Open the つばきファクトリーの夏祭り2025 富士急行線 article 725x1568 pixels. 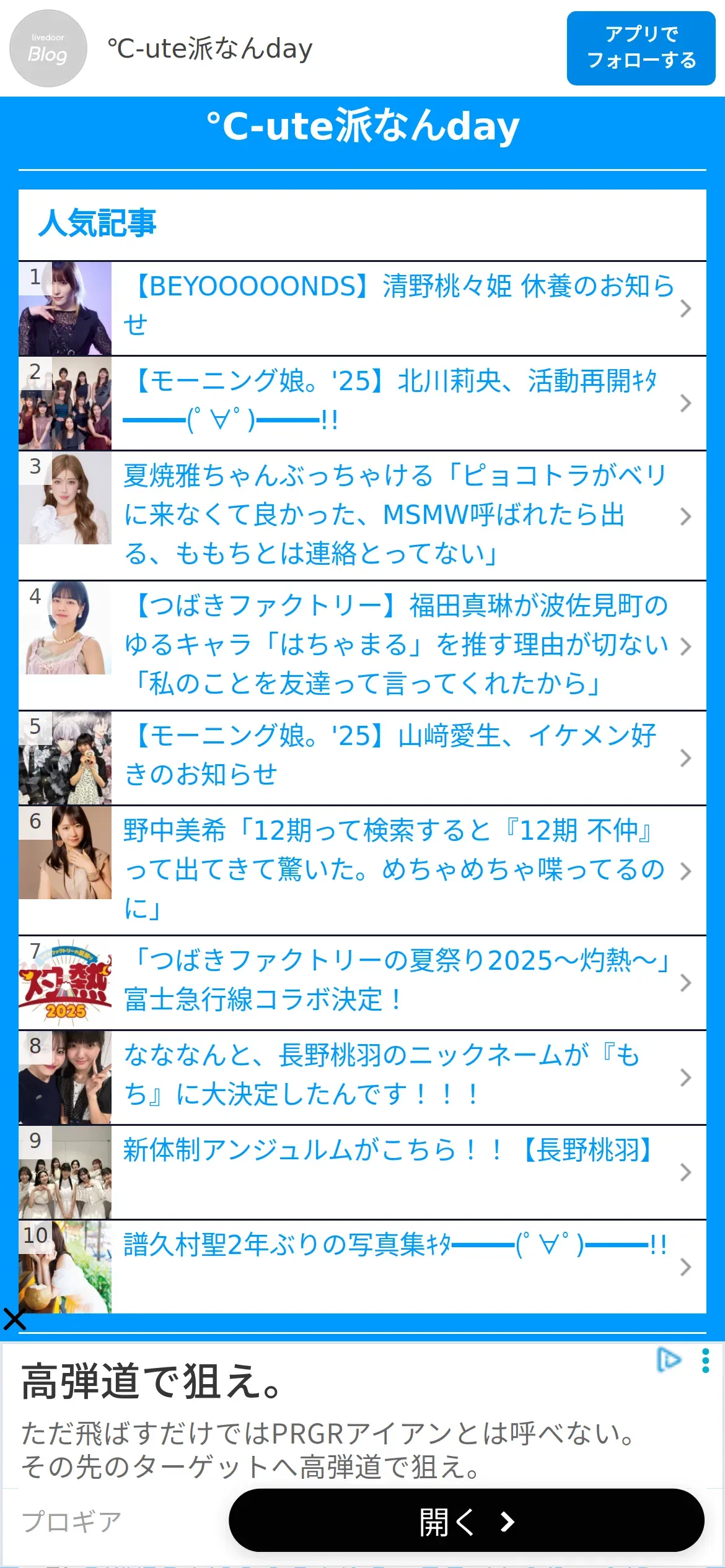click(362, 983)
